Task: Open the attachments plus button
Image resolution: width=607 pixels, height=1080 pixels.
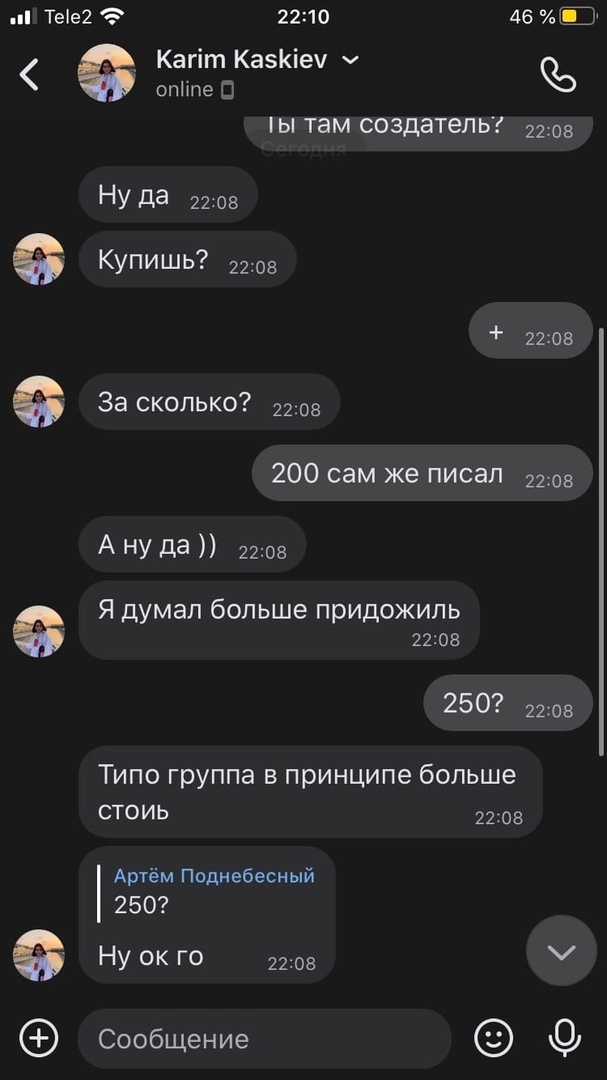Action: click(39, 1038)
